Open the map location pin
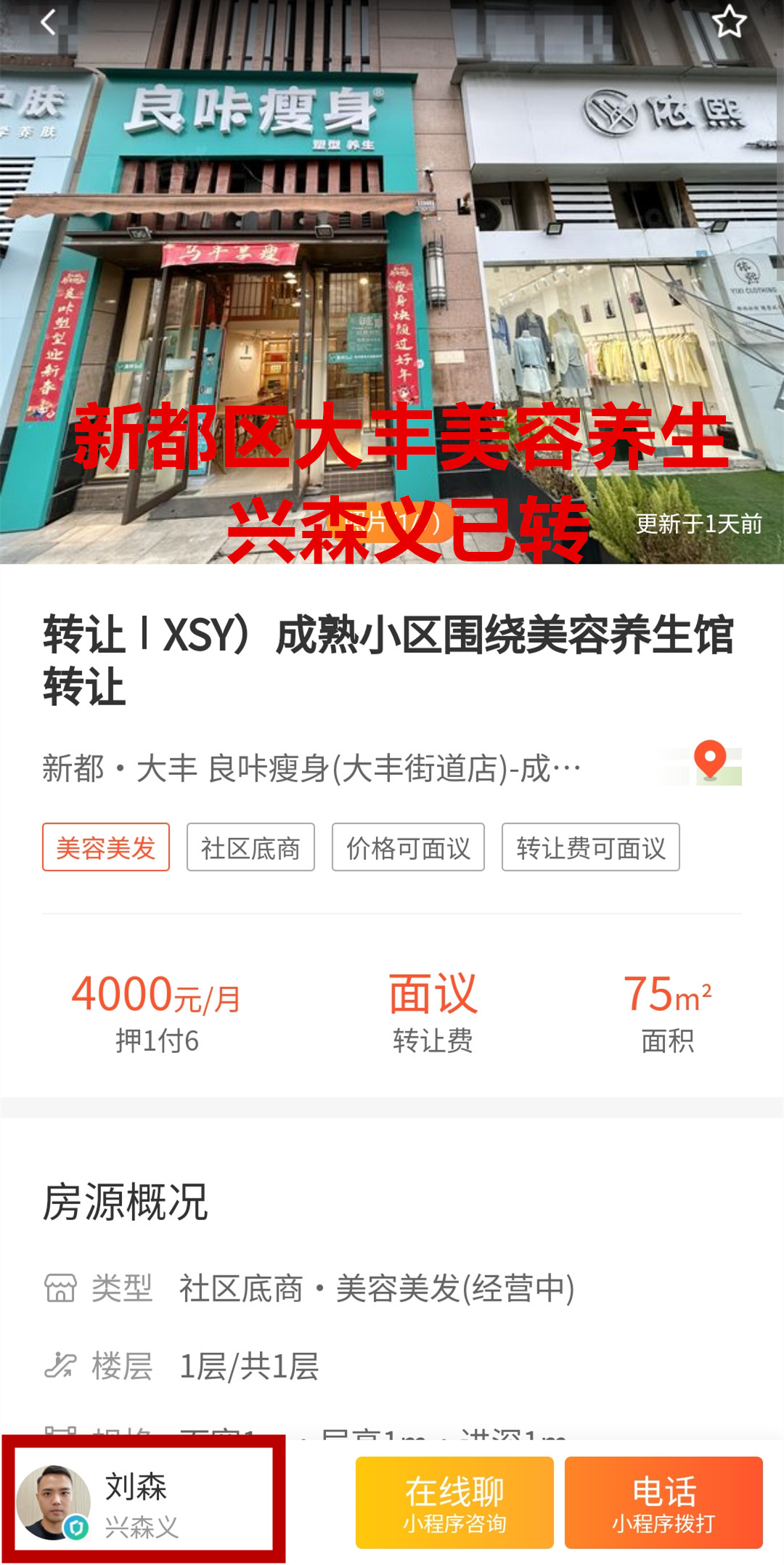The width and height of the screenshot is (784, 1565). (x=710, y=764)
